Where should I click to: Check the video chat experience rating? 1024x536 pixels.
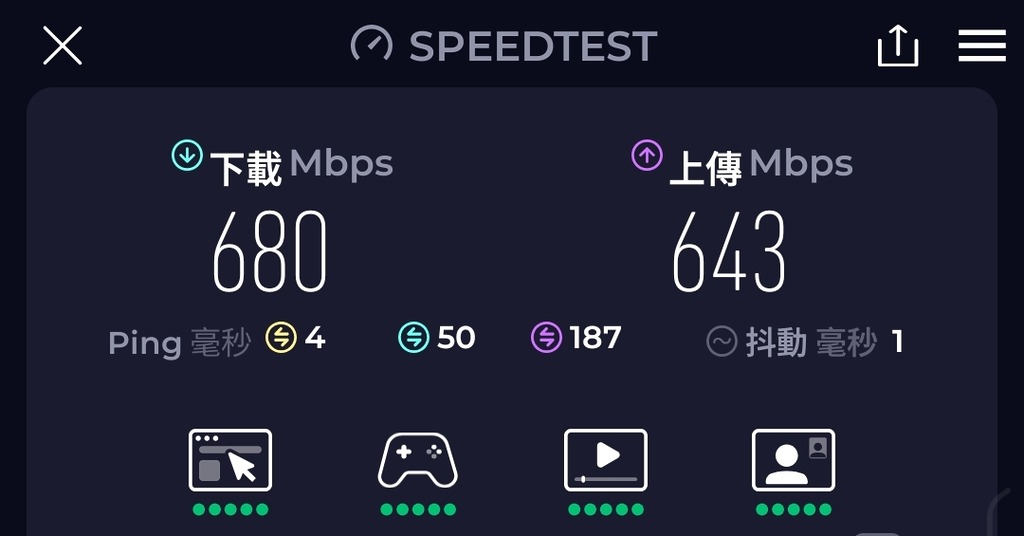(x=792, y=461)
